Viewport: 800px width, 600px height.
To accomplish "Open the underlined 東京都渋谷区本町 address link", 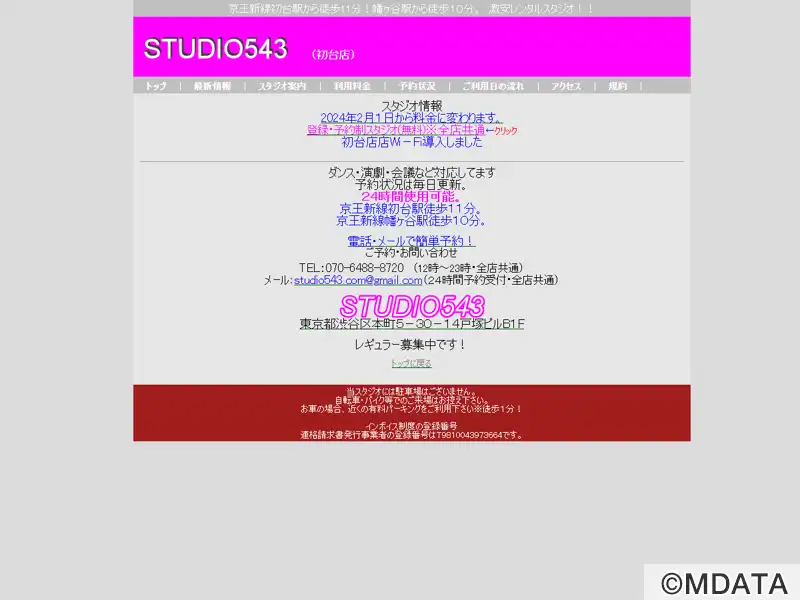I will coord(411,324).
